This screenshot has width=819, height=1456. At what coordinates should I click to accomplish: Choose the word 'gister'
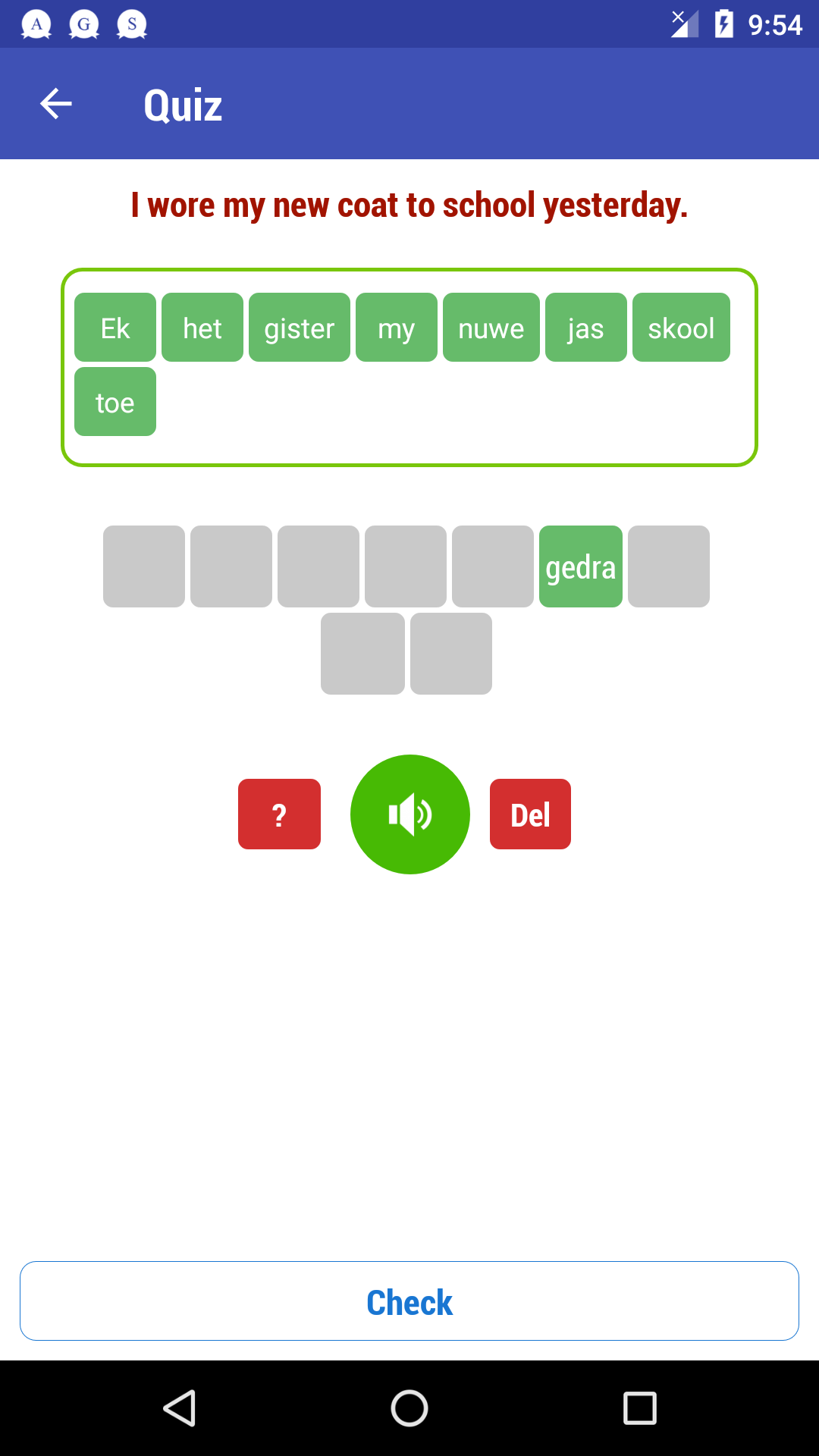click(300, 328)
